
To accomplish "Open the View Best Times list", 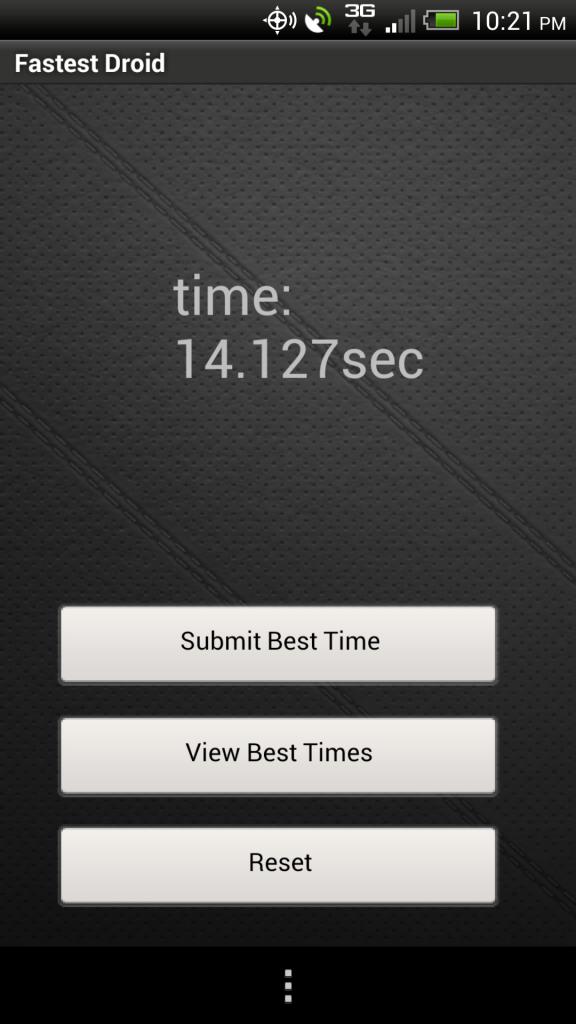I will click(x=278, y=755).
